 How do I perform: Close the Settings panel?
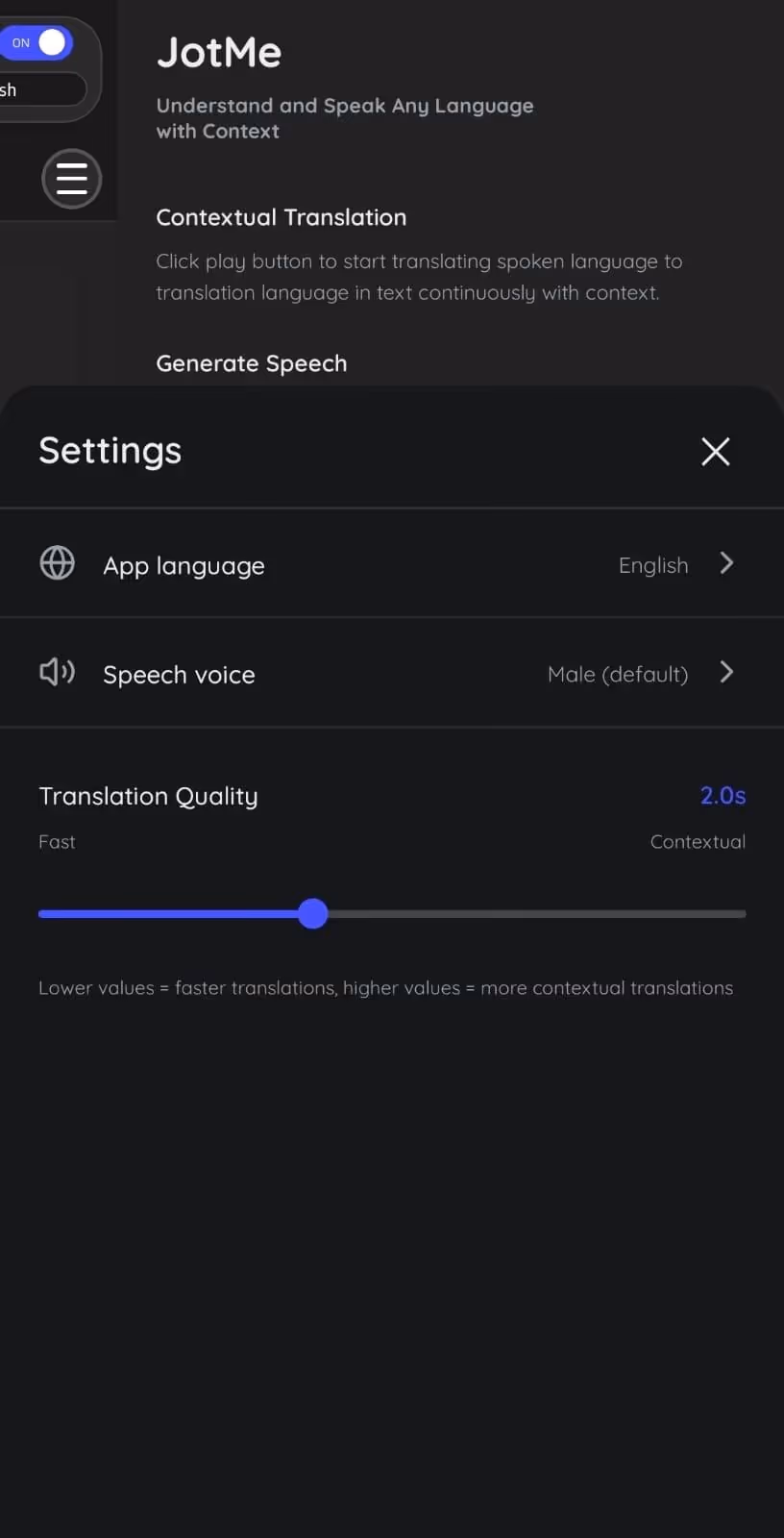[715, 451]
